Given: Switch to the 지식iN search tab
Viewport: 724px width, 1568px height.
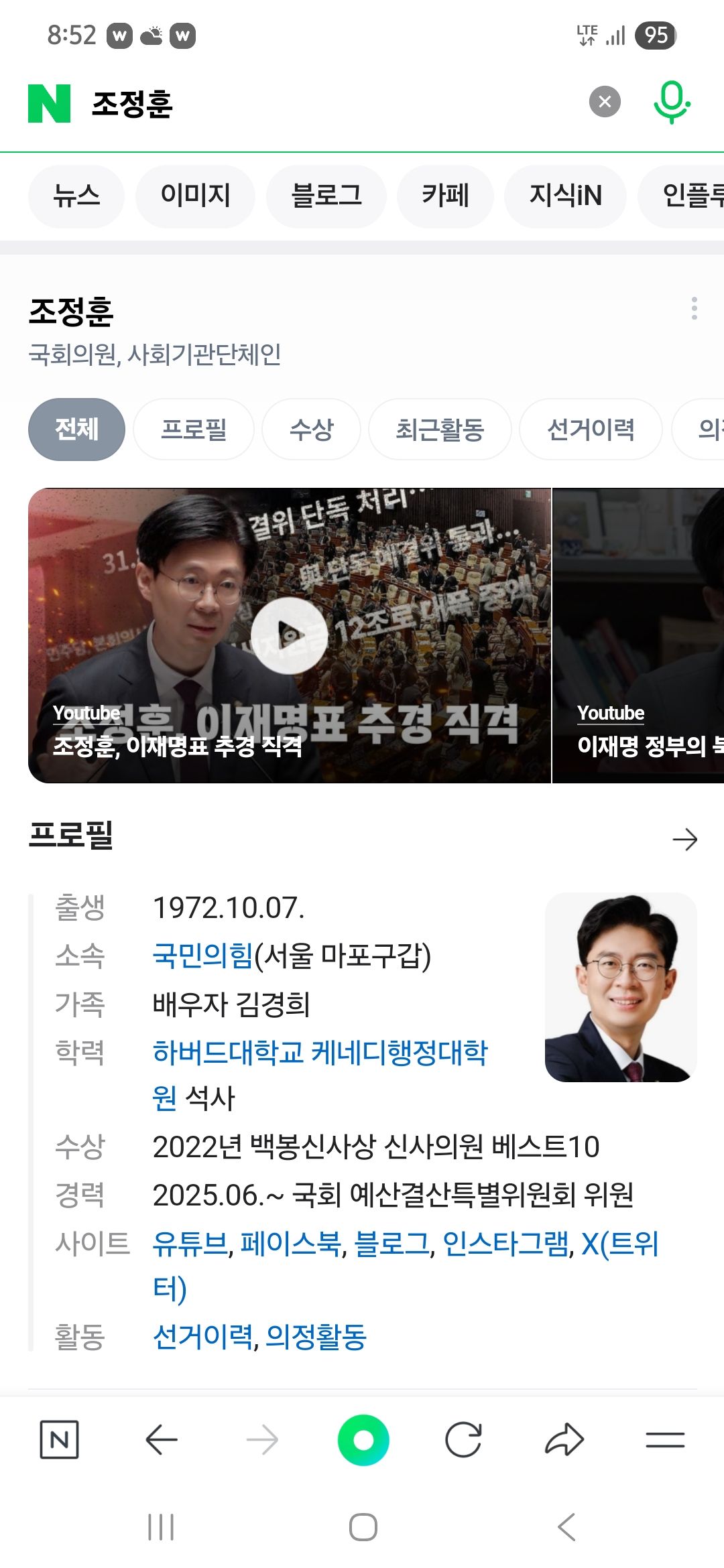Looking at the screenshot, I should pos(565,196).
